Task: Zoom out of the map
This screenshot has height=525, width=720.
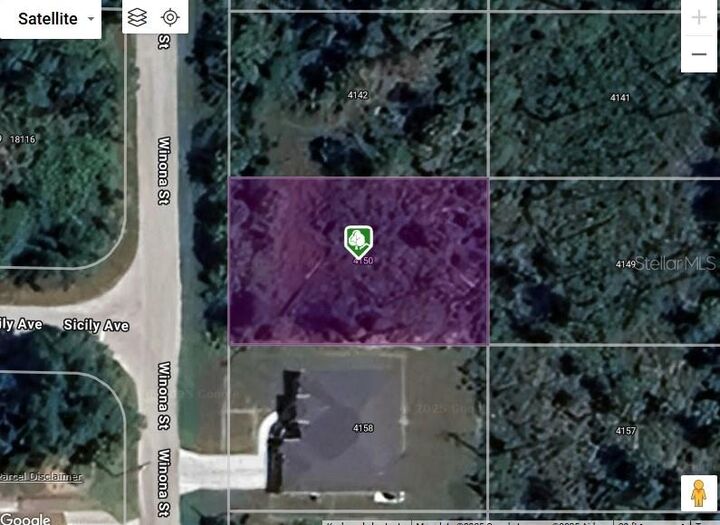Action: point(699,54)
